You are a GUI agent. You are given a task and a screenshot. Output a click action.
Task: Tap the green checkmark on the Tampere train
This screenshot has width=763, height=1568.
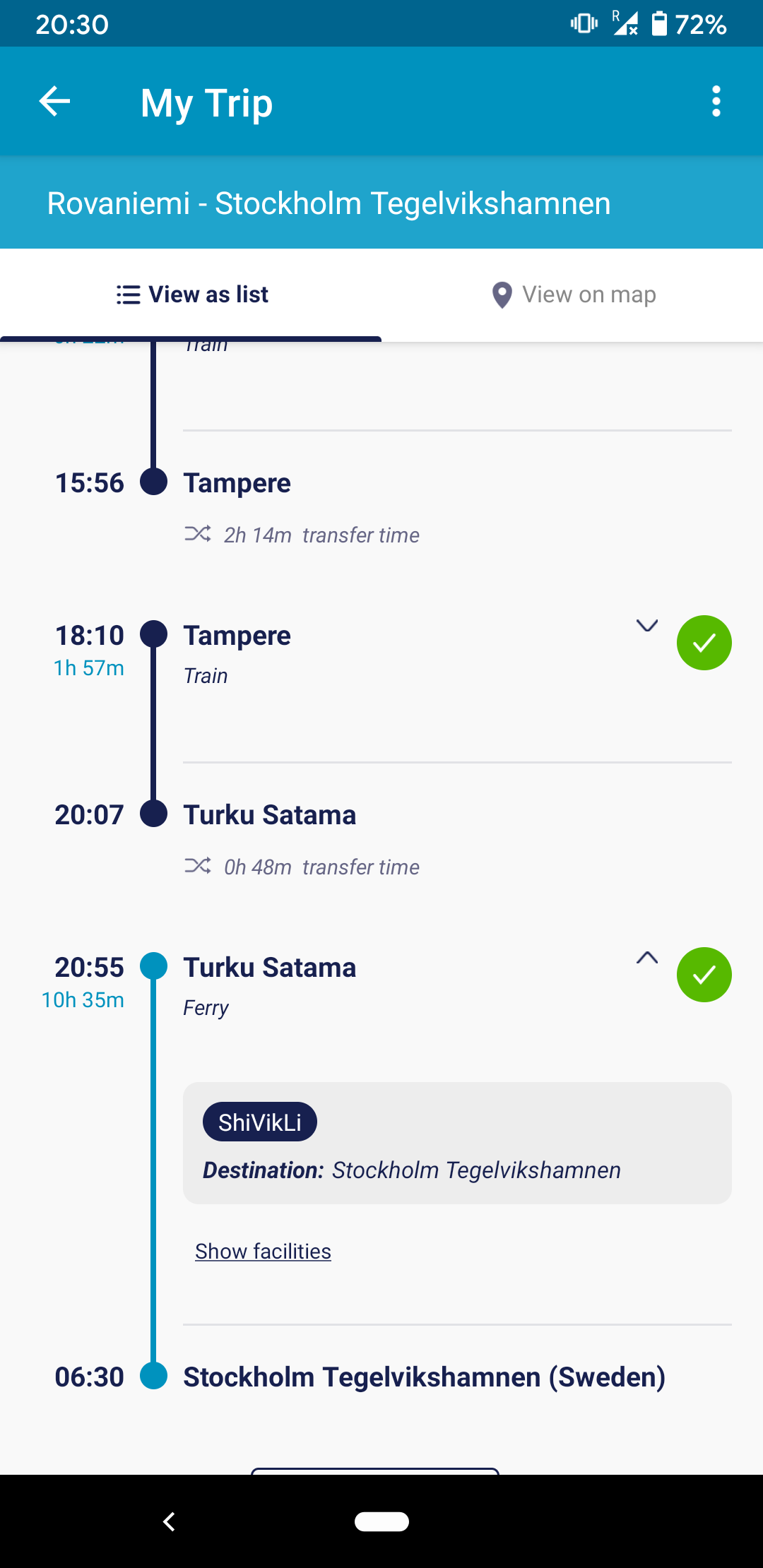(704, 643)
